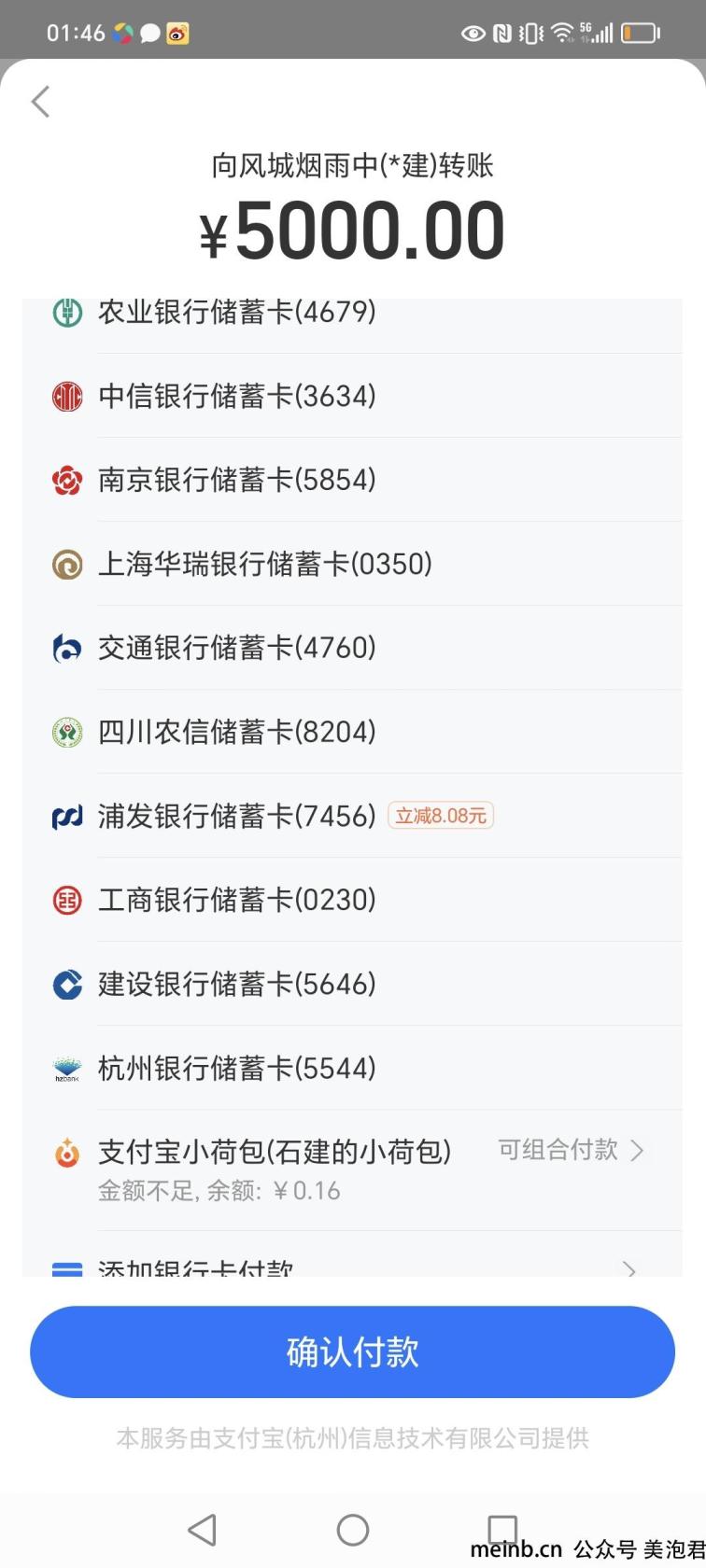This screenshot has width=706, height=1568.
Task: Select 上海华瑞银行储蓄卡(0350)
Action: (x=352, y=564)
